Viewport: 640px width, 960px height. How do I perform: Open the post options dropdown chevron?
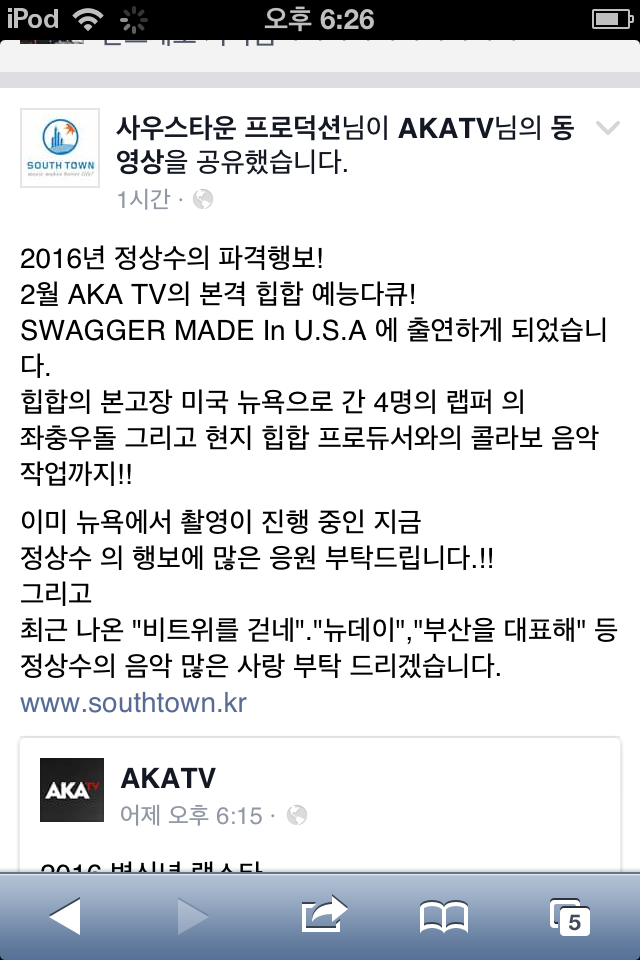(x=608, y=129)
